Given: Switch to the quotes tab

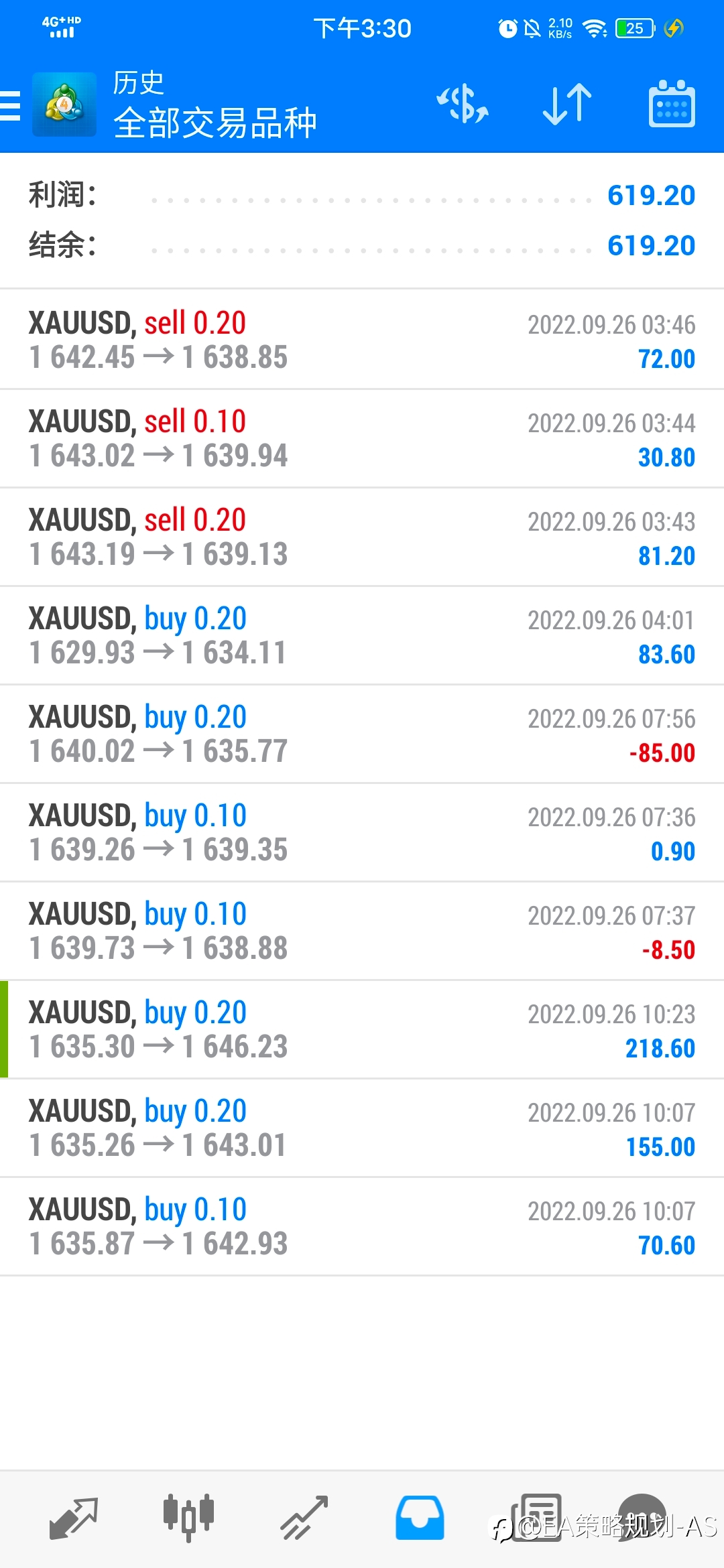Looking at the screenshot, I should tap(74, 1518).
